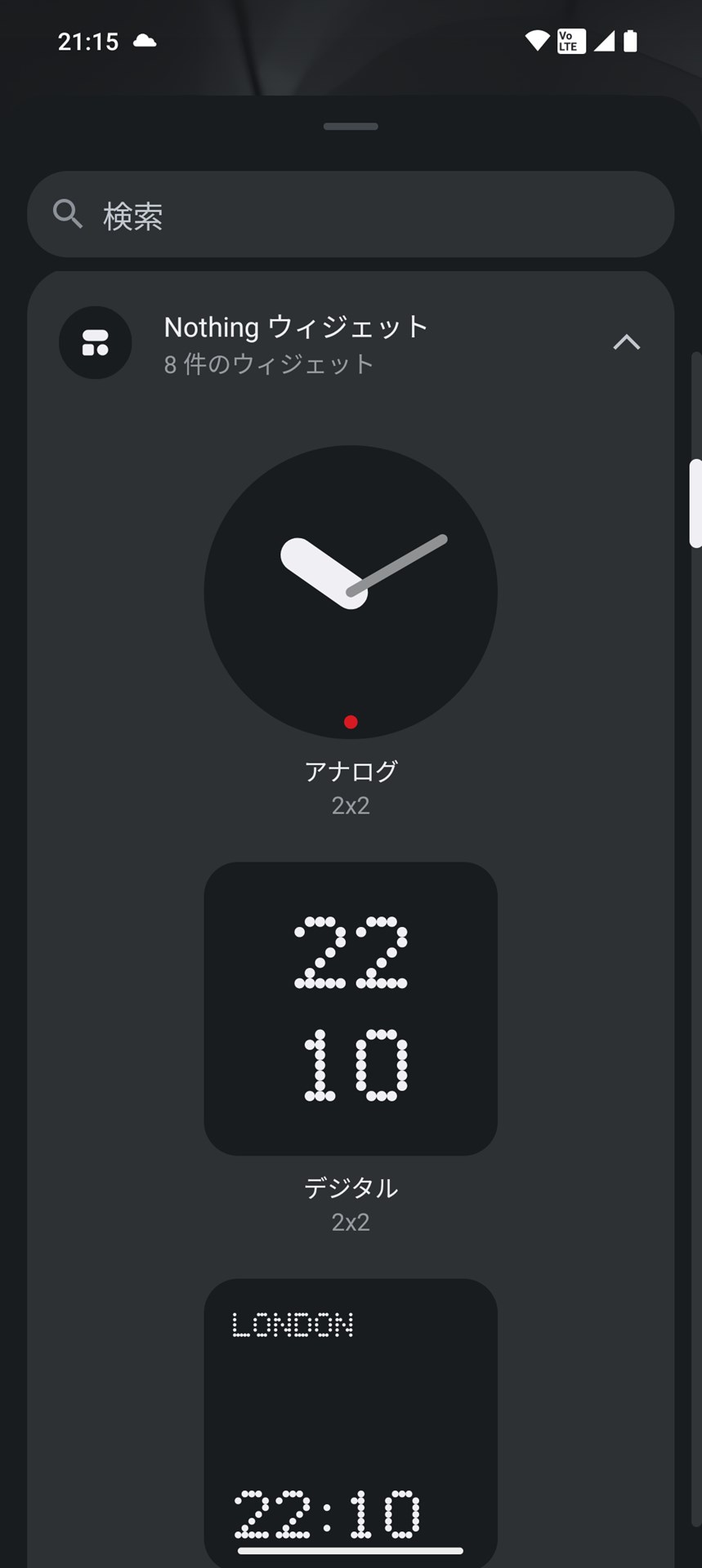Click the search magnifier icon
The width and height of the screenshot is (702, 1568).
[x=68, y=214]
